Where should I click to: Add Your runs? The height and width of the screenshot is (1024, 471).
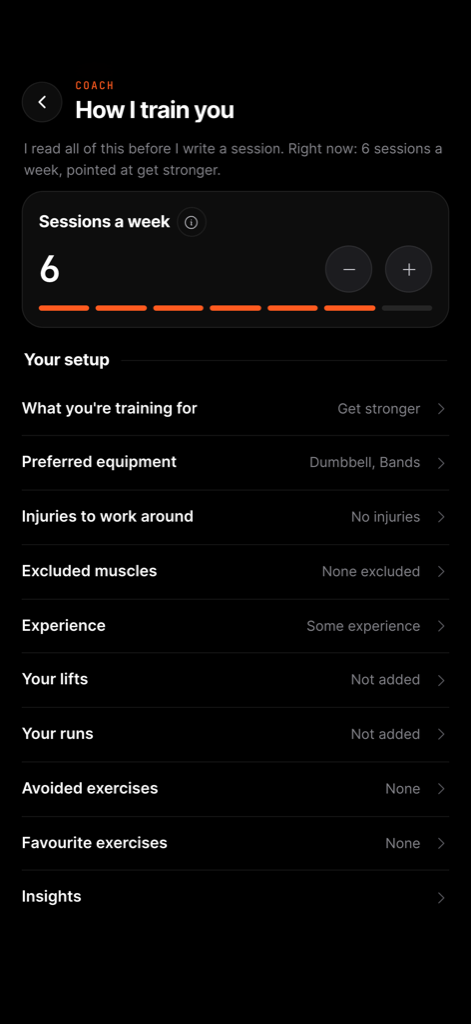coord(235,734)
